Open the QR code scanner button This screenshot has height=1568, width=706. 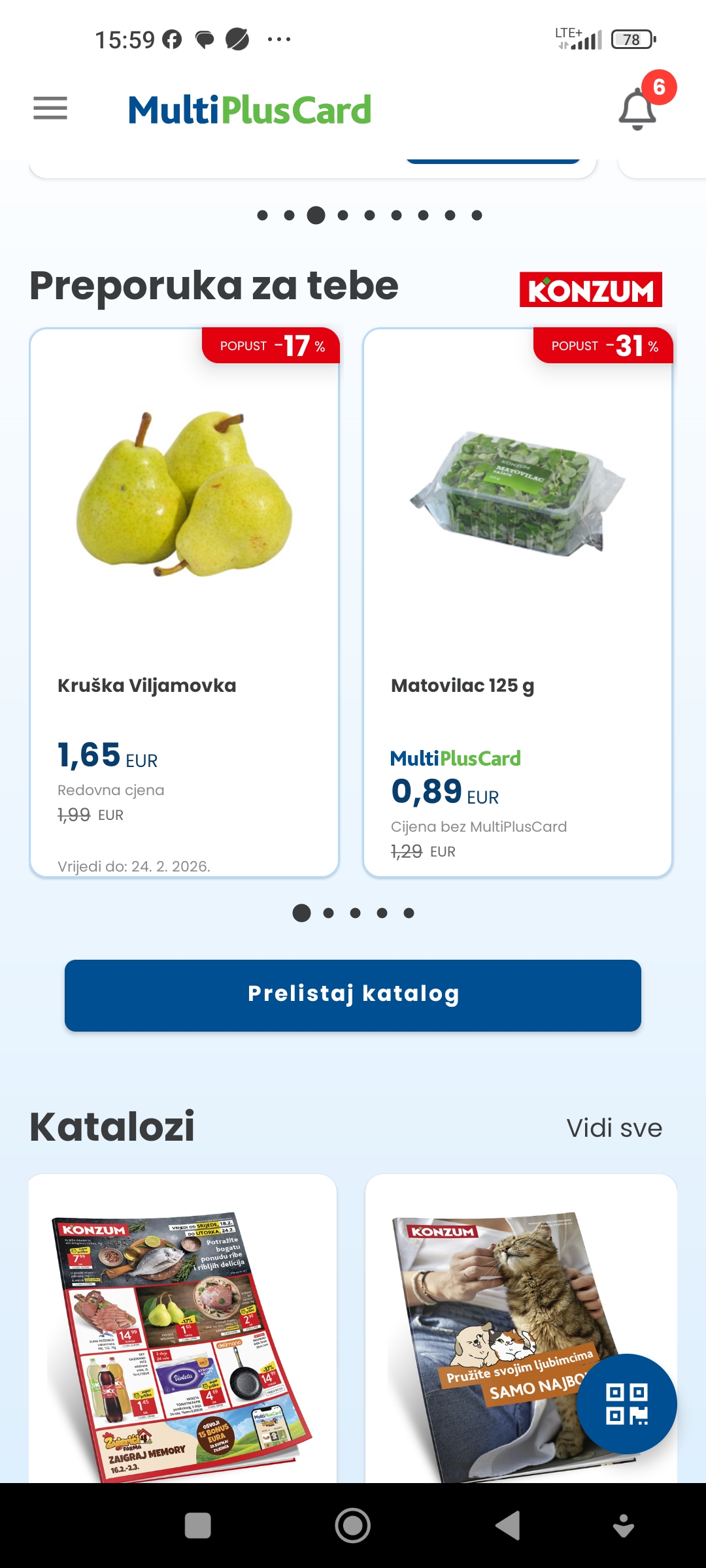[626, 1403]
